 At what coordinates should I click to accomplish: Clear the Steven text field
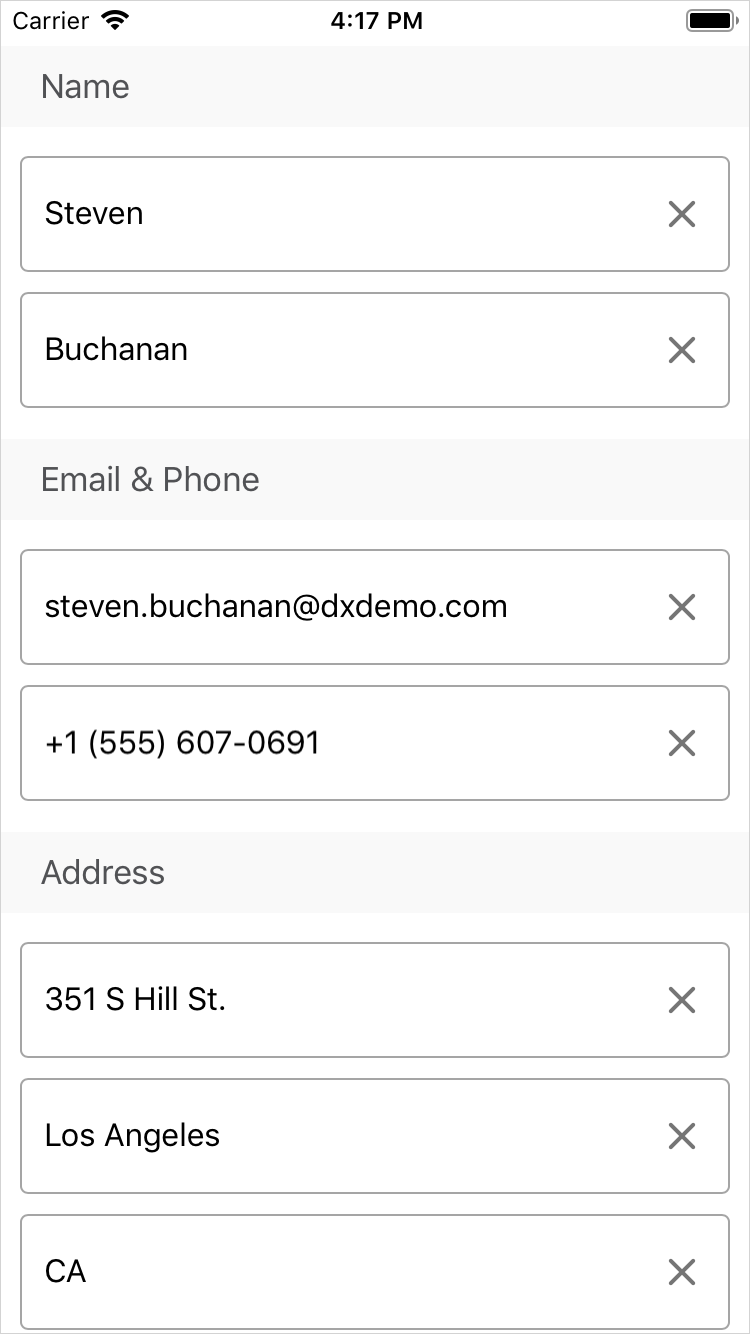tap(681, 214)
